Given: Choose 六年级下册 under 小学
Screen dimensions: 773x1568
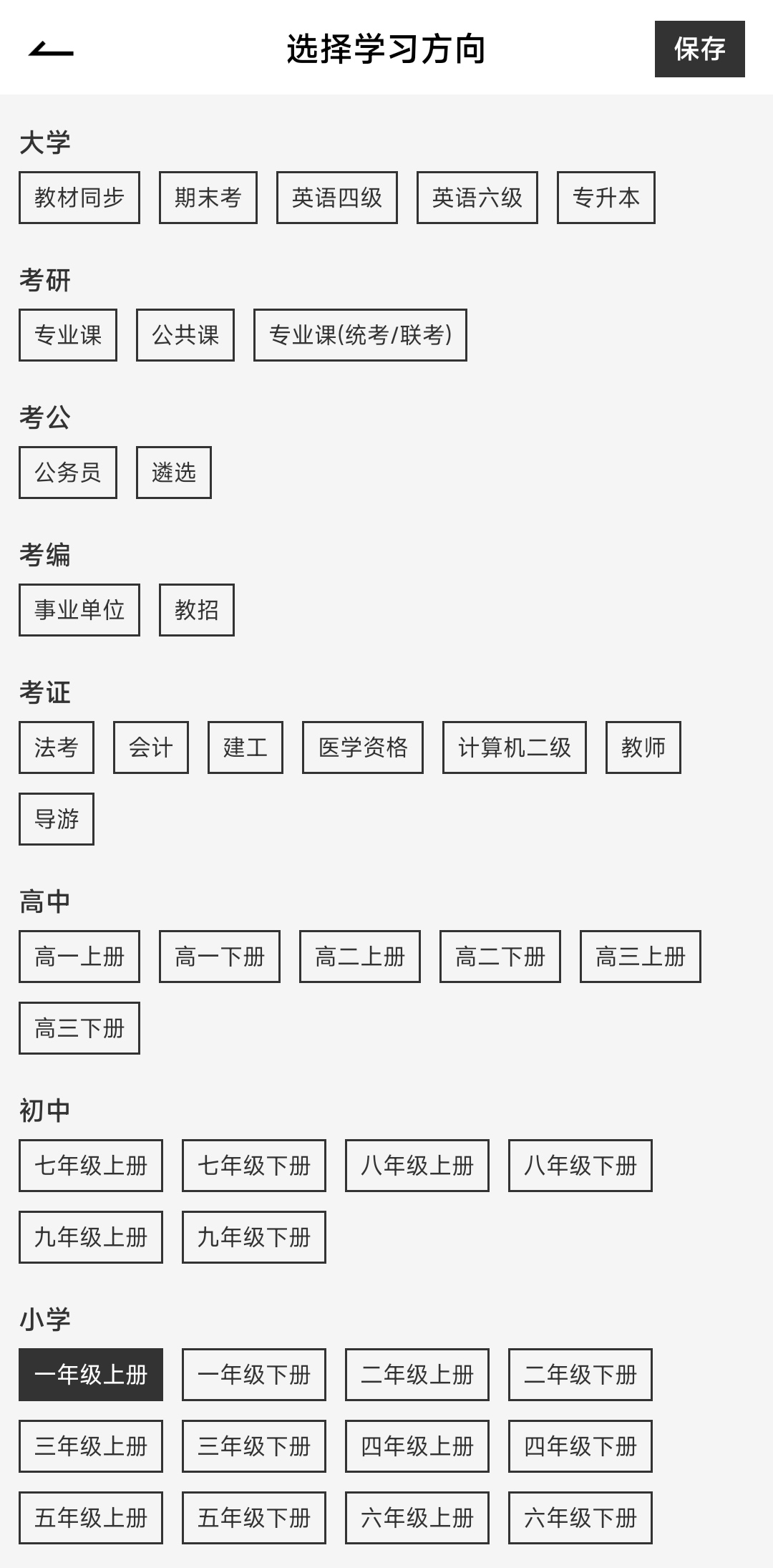Looking at the screenshot, I should pyautogui.click(x=580, y=1518).
